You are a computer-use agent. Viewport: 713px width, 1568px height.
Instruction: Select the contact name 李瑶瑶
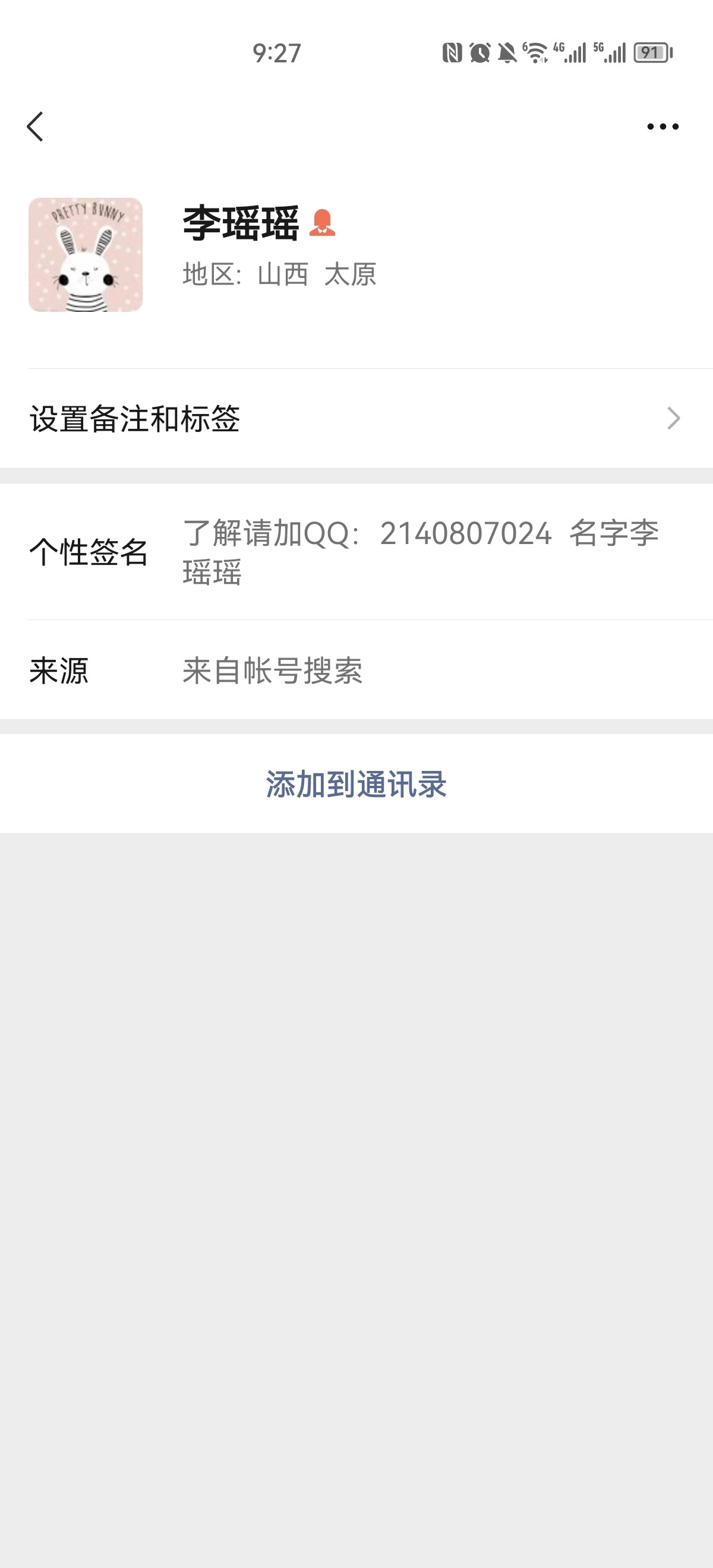239,224
